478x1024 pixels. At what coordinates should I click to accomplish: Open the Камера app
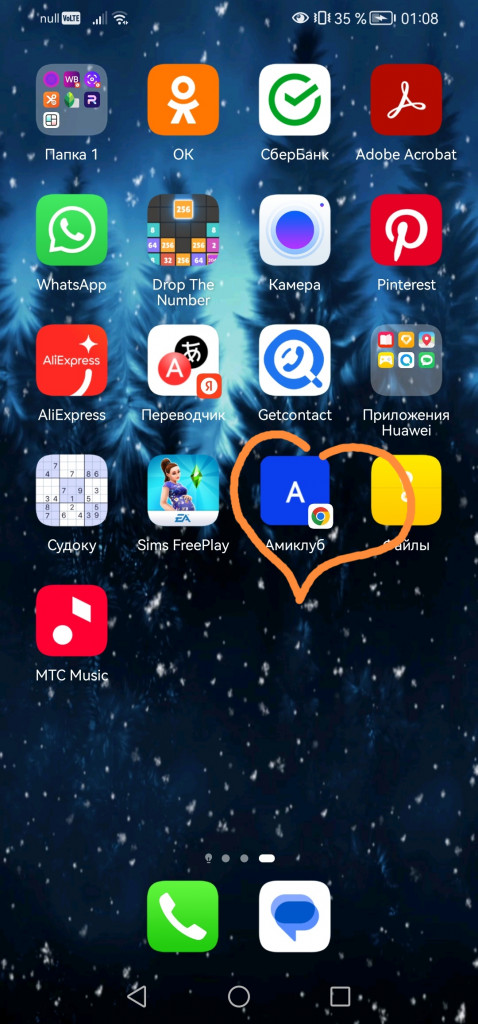pyautogui.click(x=295, y=230)
